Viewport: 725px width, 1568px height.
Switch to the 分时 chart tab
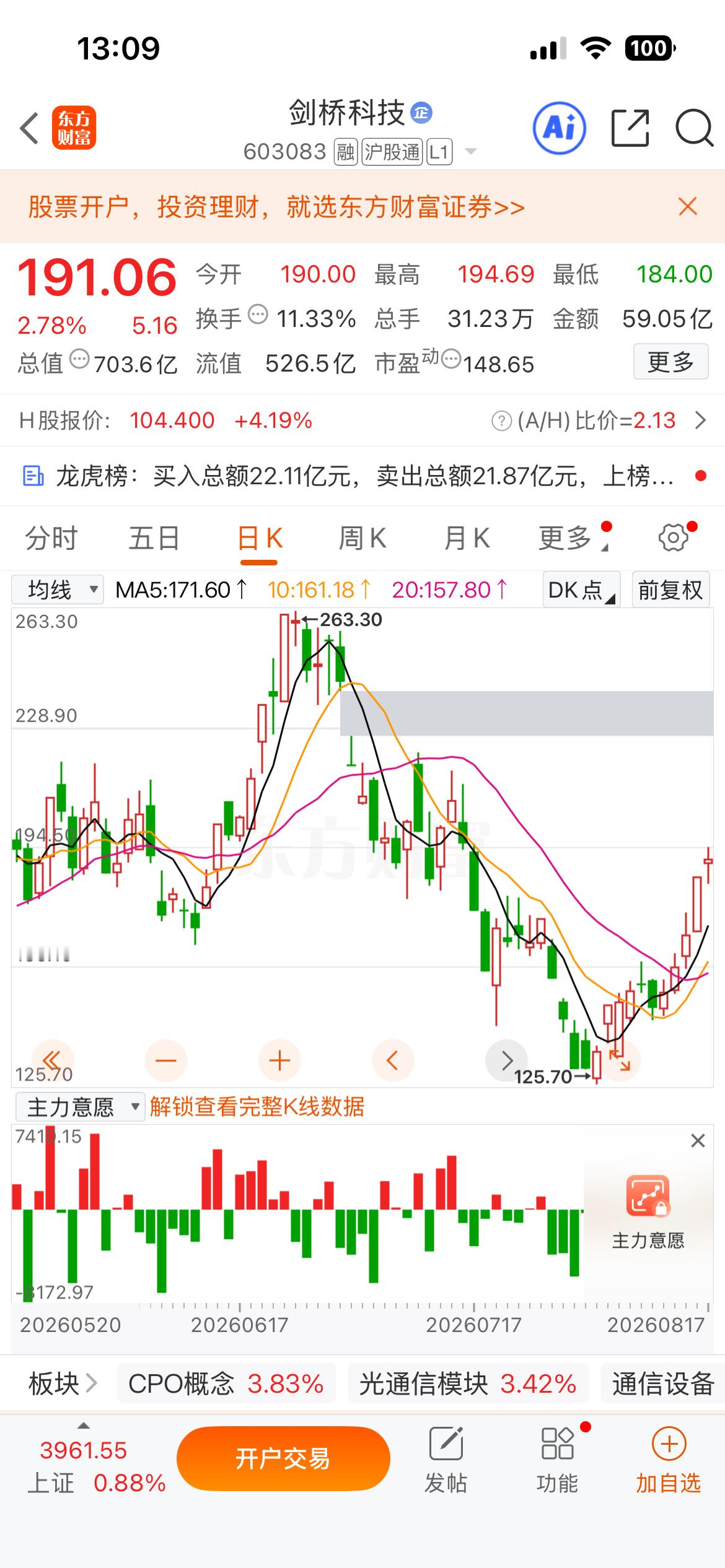point(51,538)
